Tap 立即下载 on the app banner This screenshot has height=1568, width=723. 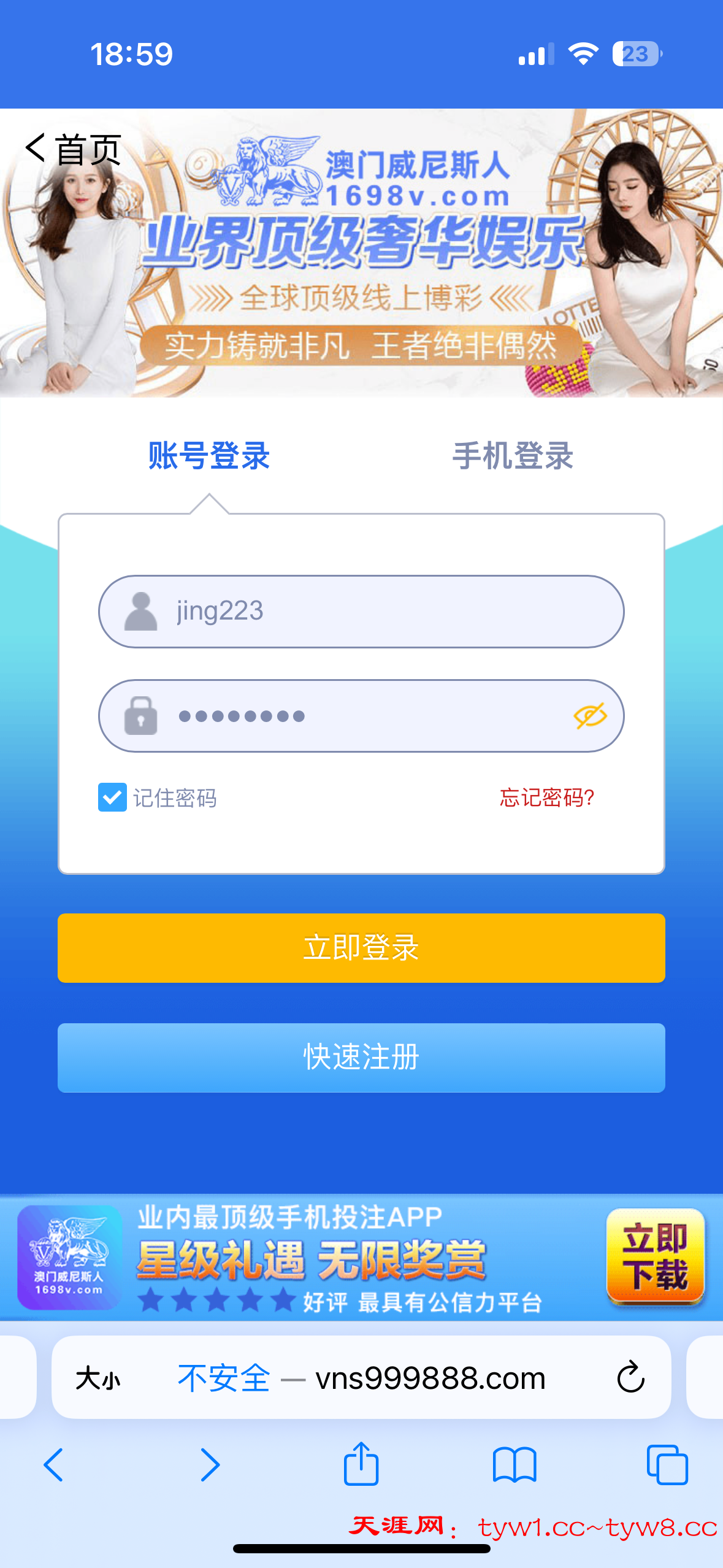[x=655, y=1256]
